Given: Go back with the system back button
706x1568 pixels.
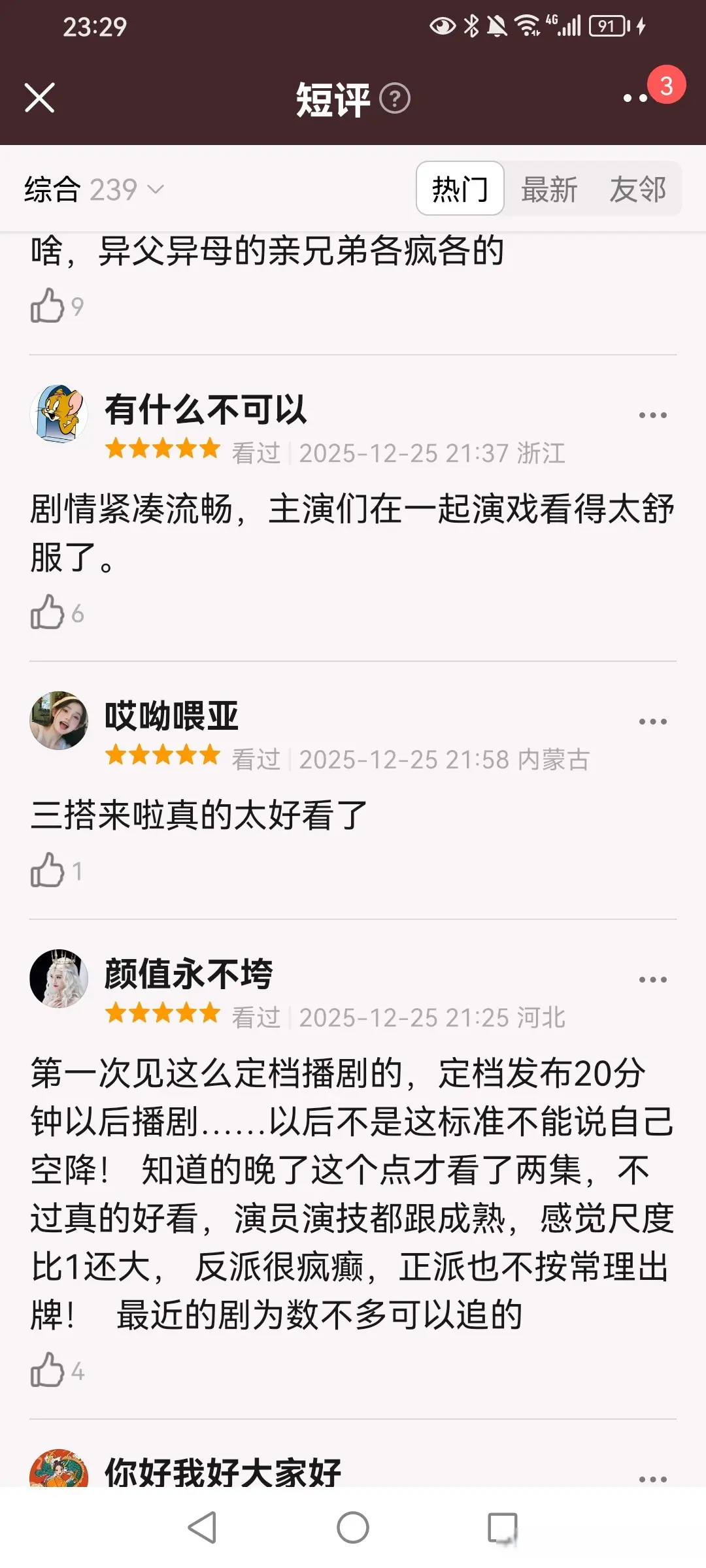Looking at the screenshot, I should tap(202, 1527).
